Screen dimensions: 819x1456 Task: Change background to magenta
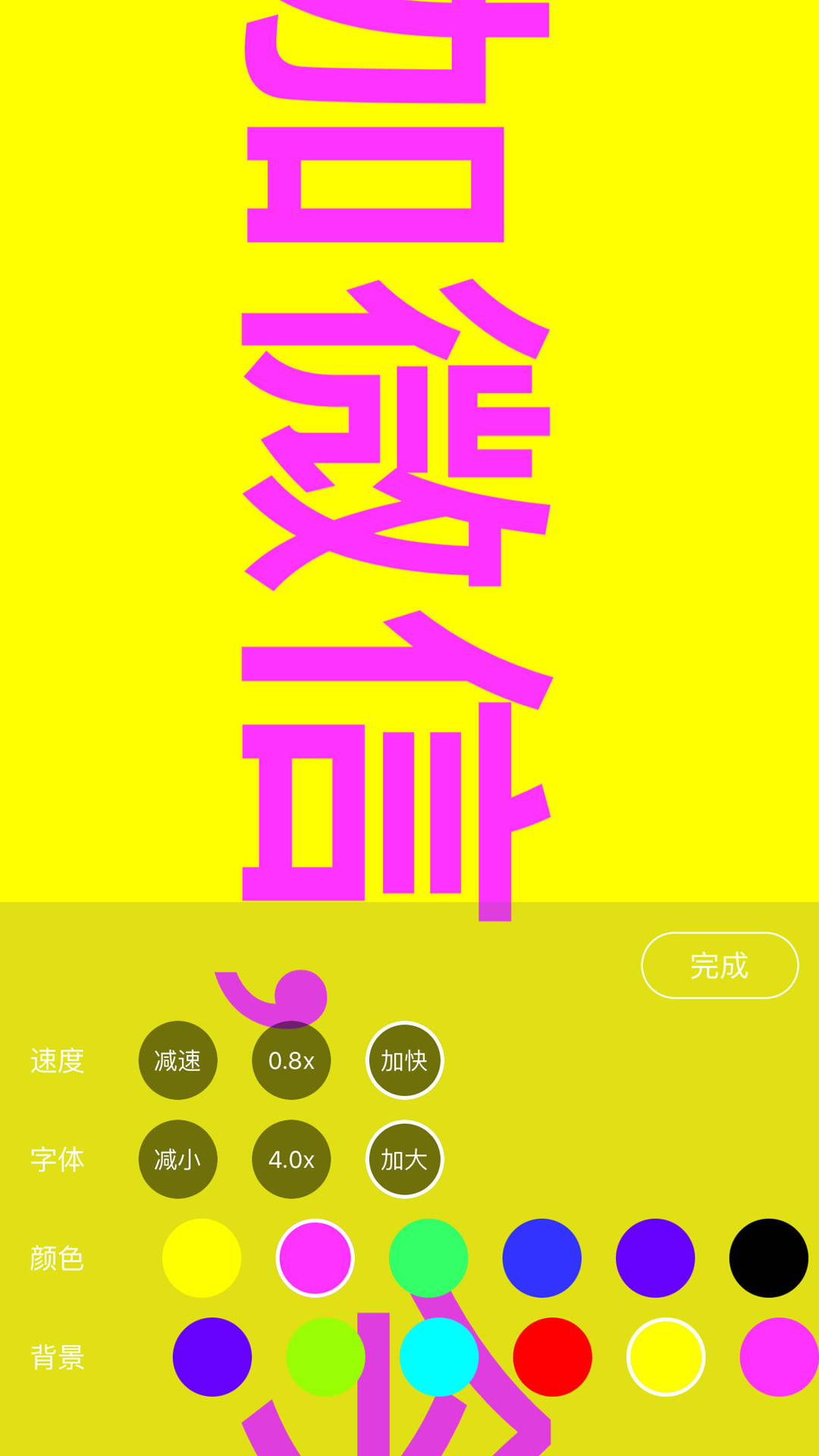[779, 1357]
